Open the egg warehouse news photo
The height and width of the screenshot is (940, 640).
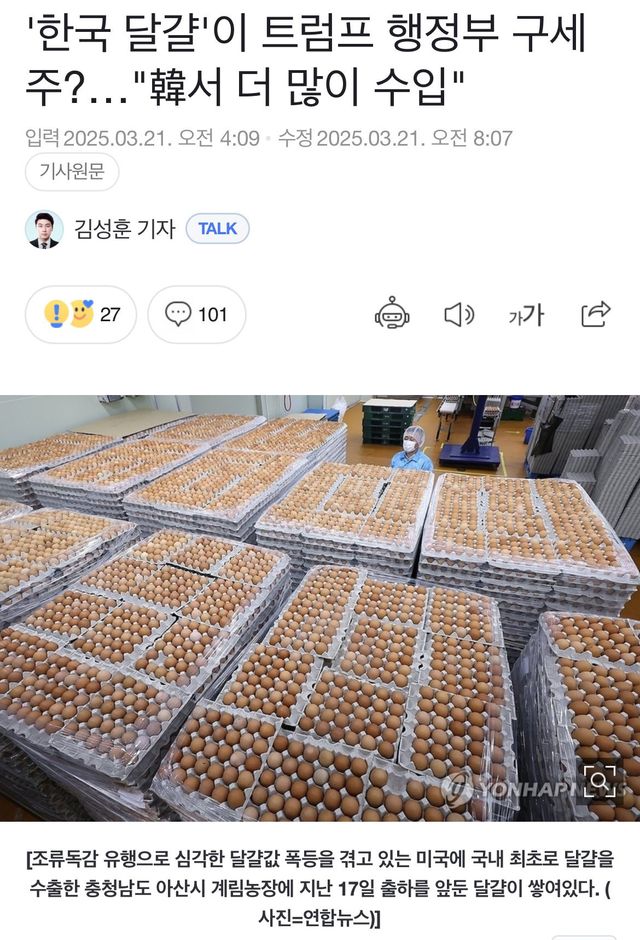pyautogui.click(x=320, y=608)
